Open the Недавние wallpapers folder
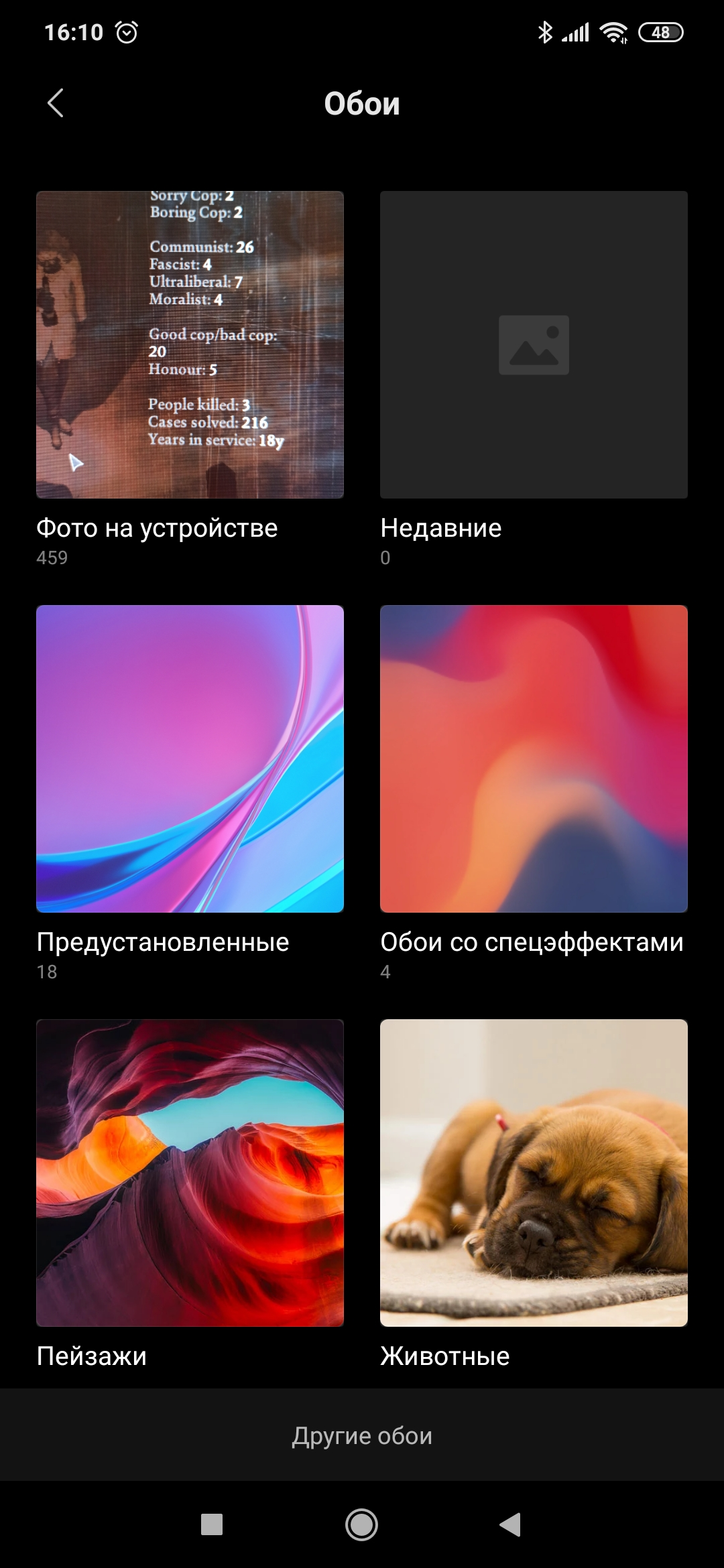This screenshot has height=1568, width=724. point(534,344)
